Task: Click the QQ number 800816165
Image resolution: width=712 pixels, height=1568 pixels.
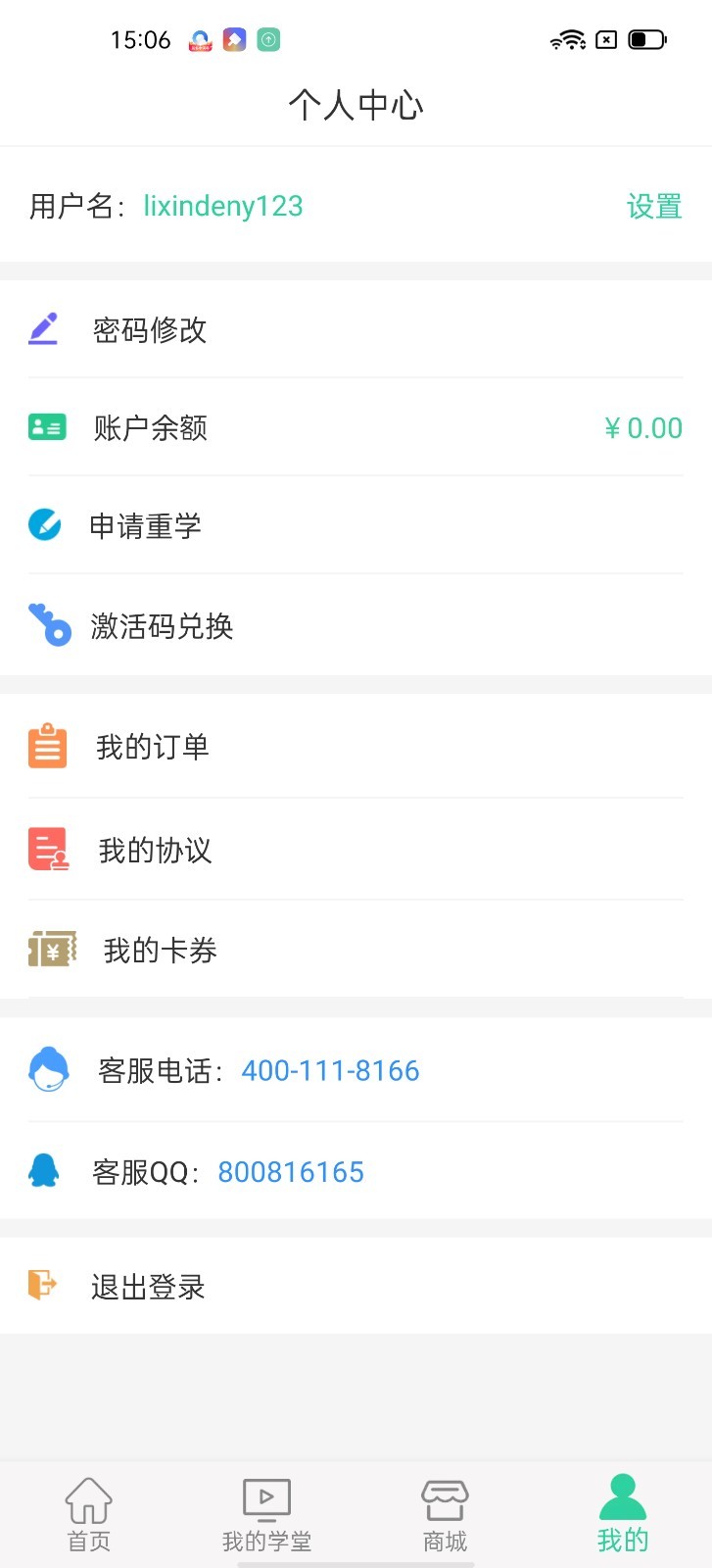Action: click(291, 1171)
